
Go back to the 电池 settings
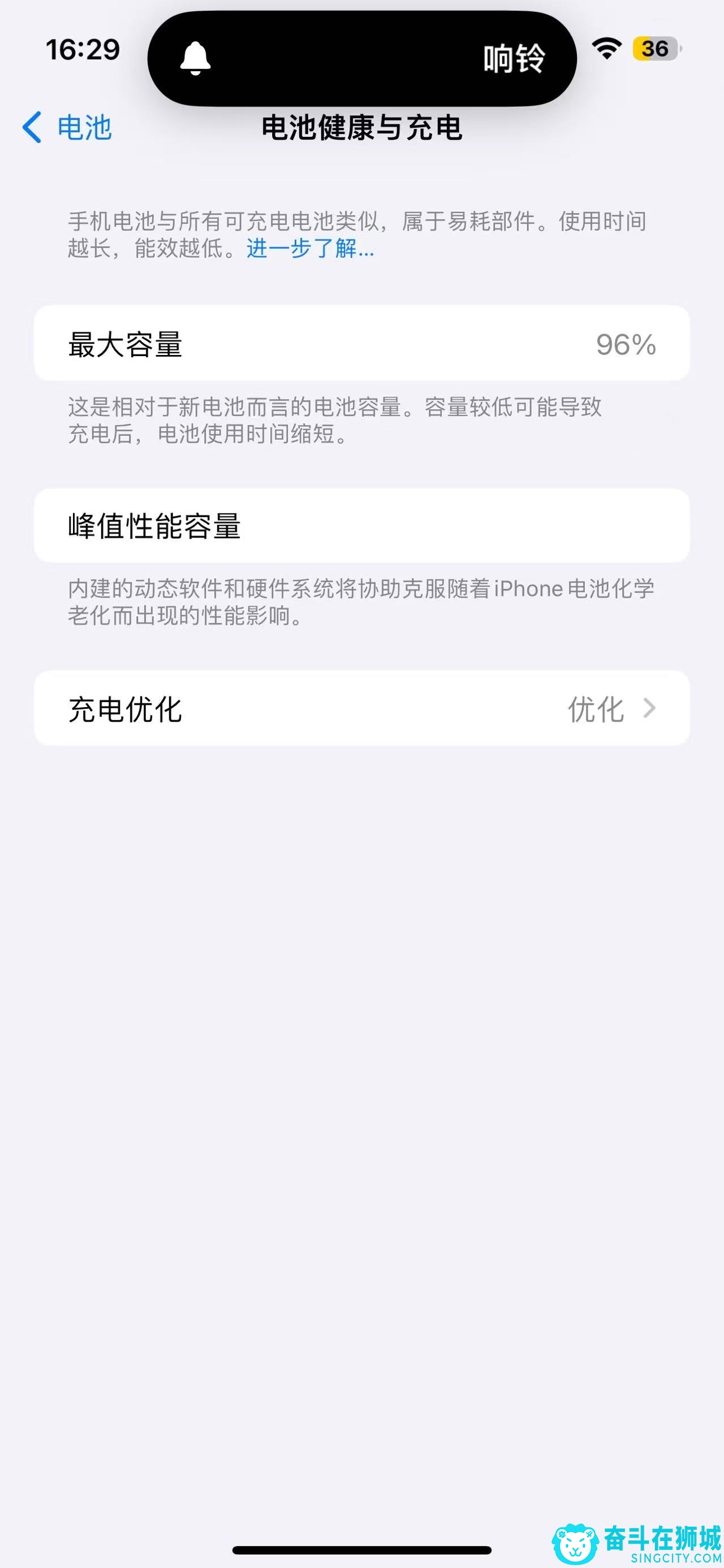pyautogui.click(x=67, y=128)
